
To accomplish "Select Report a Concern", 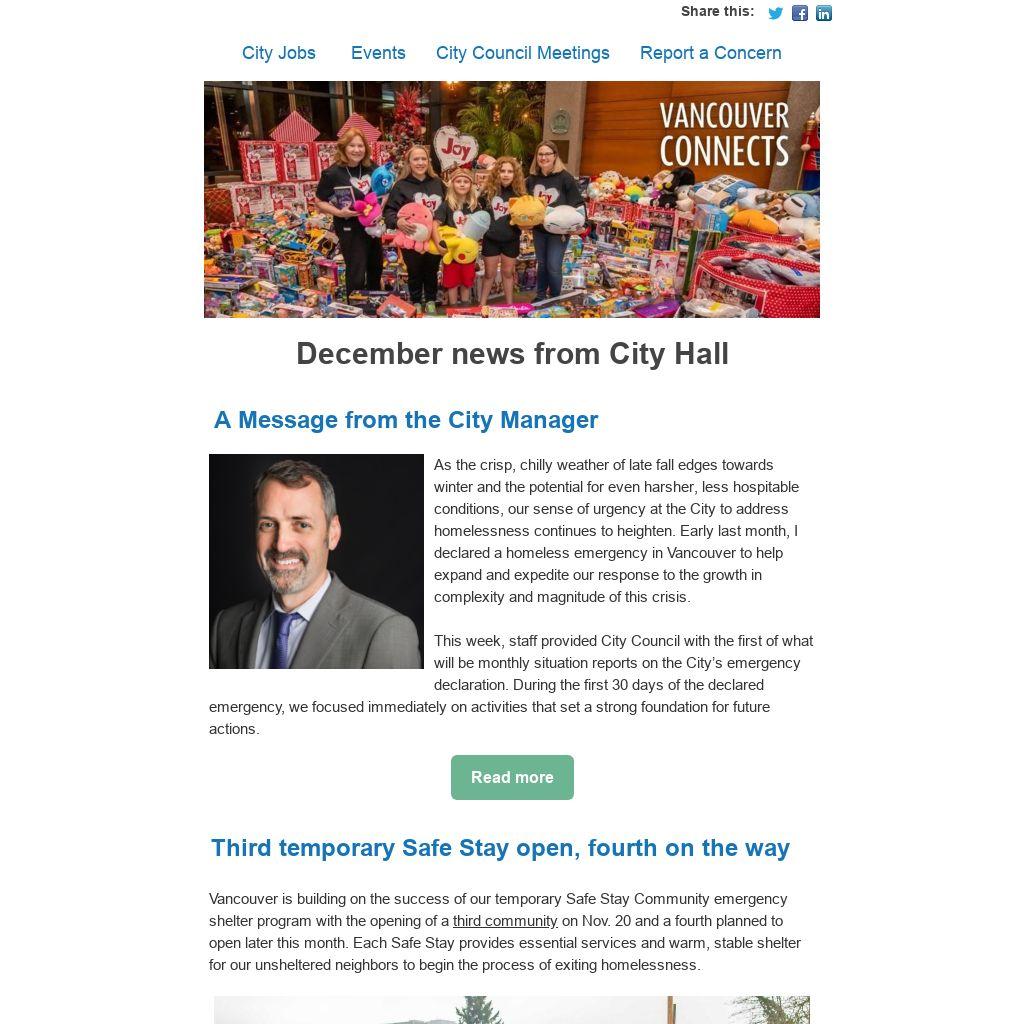I will (x=710, y=53).
